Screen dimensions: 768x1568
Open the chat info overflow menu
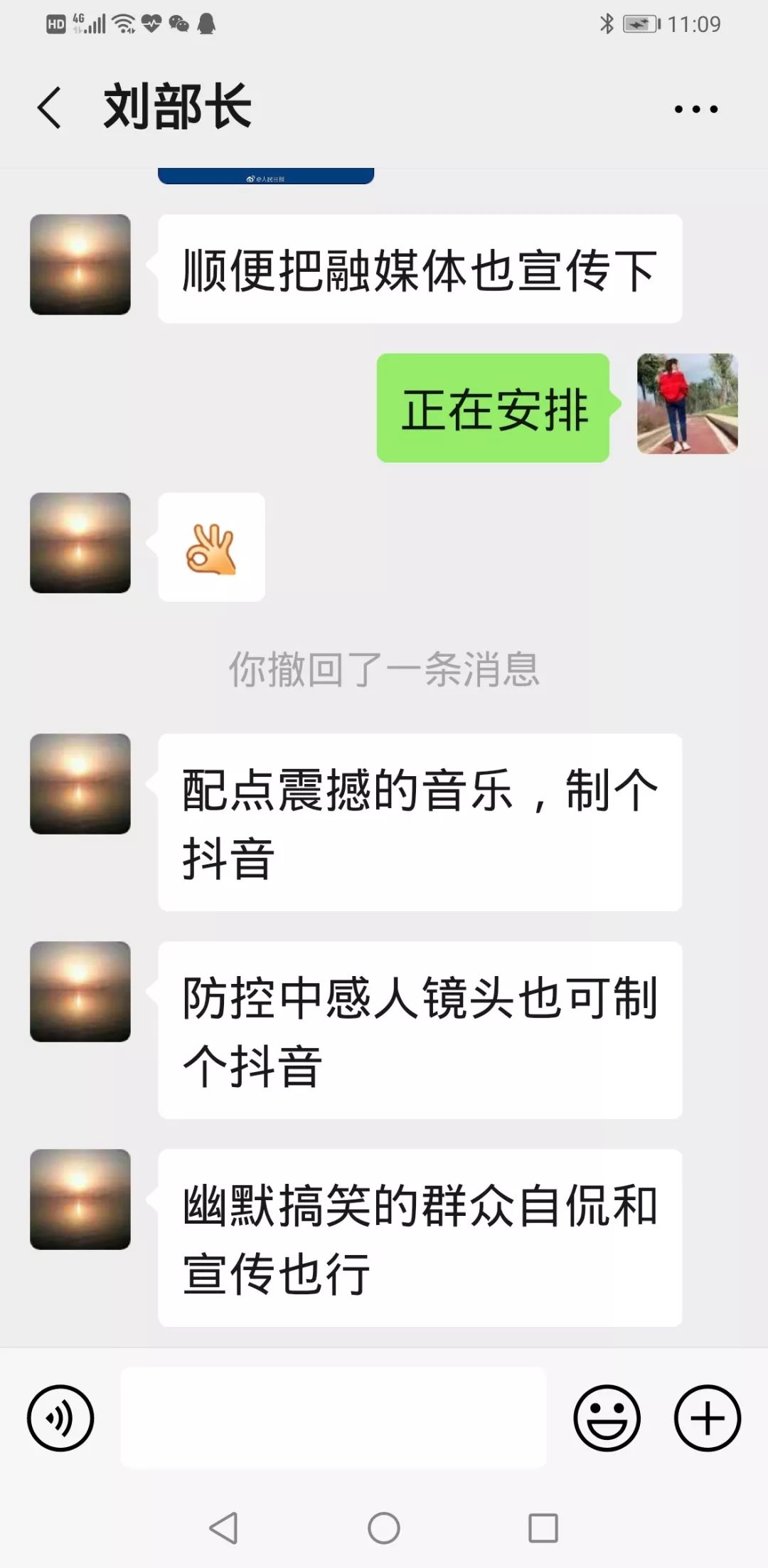point(695,109)
